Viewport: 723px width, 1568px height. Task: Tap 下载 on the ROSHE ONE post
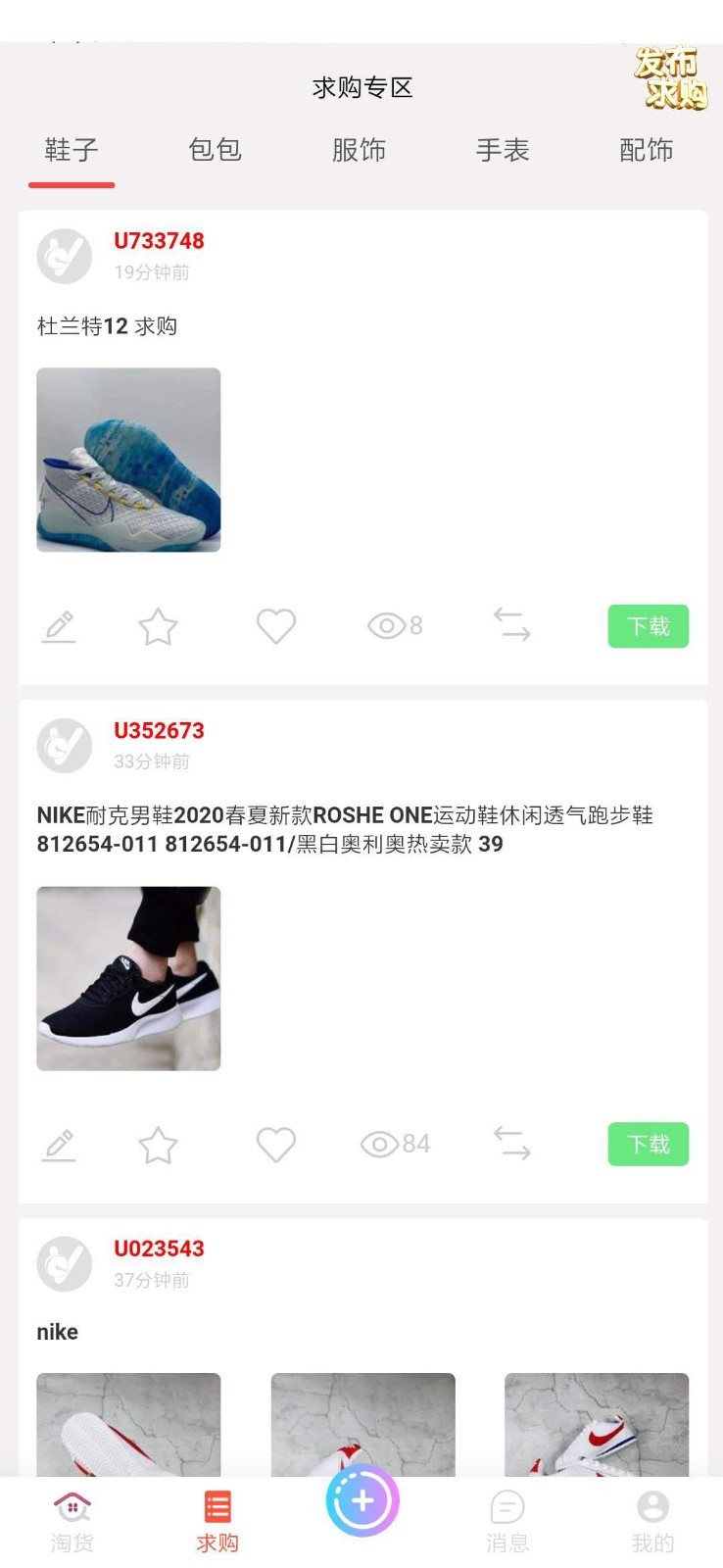pyautogui.click(x=648, y=1145)
